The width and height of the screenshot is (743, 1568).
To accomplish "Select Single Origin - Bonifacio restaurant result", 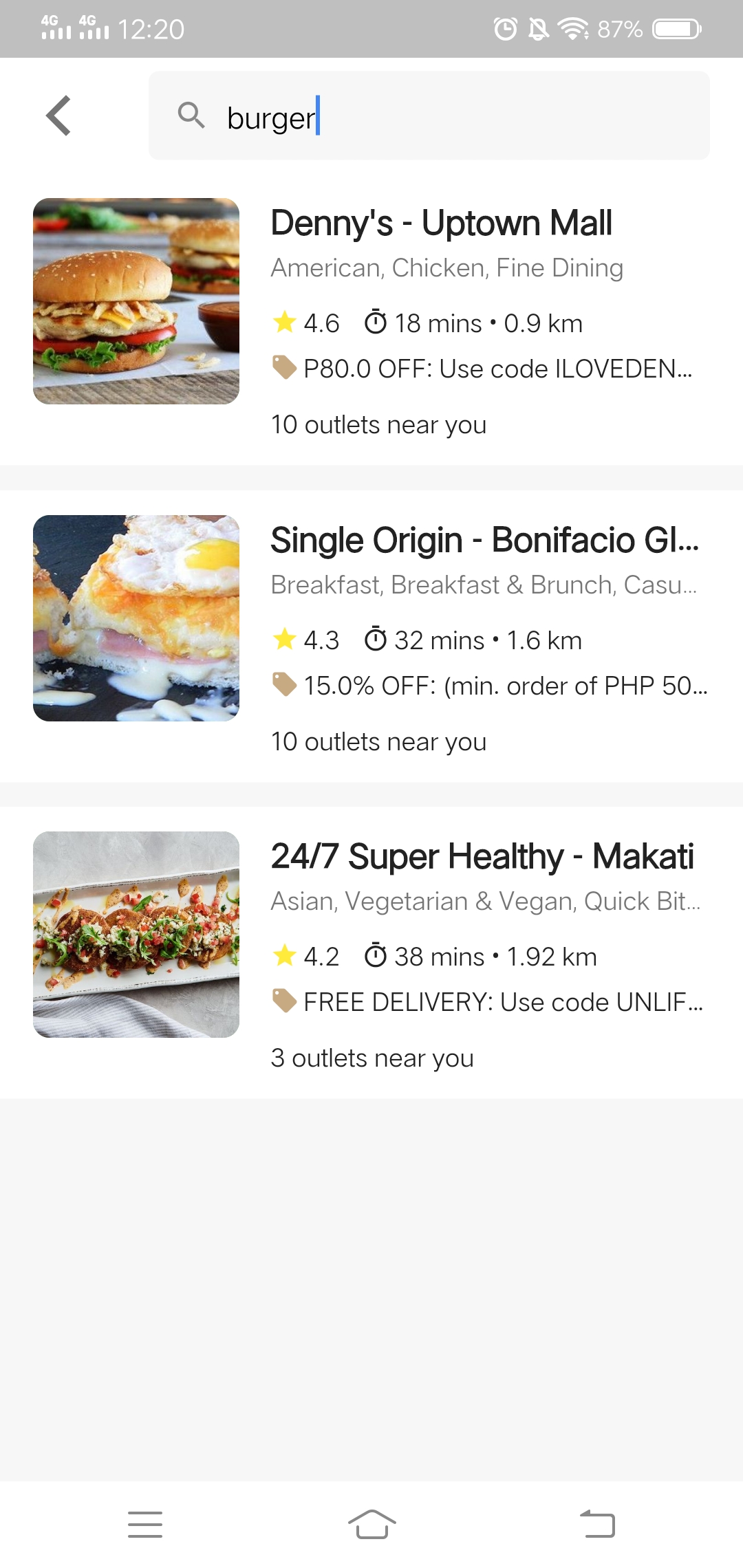I will pos(484,541).
